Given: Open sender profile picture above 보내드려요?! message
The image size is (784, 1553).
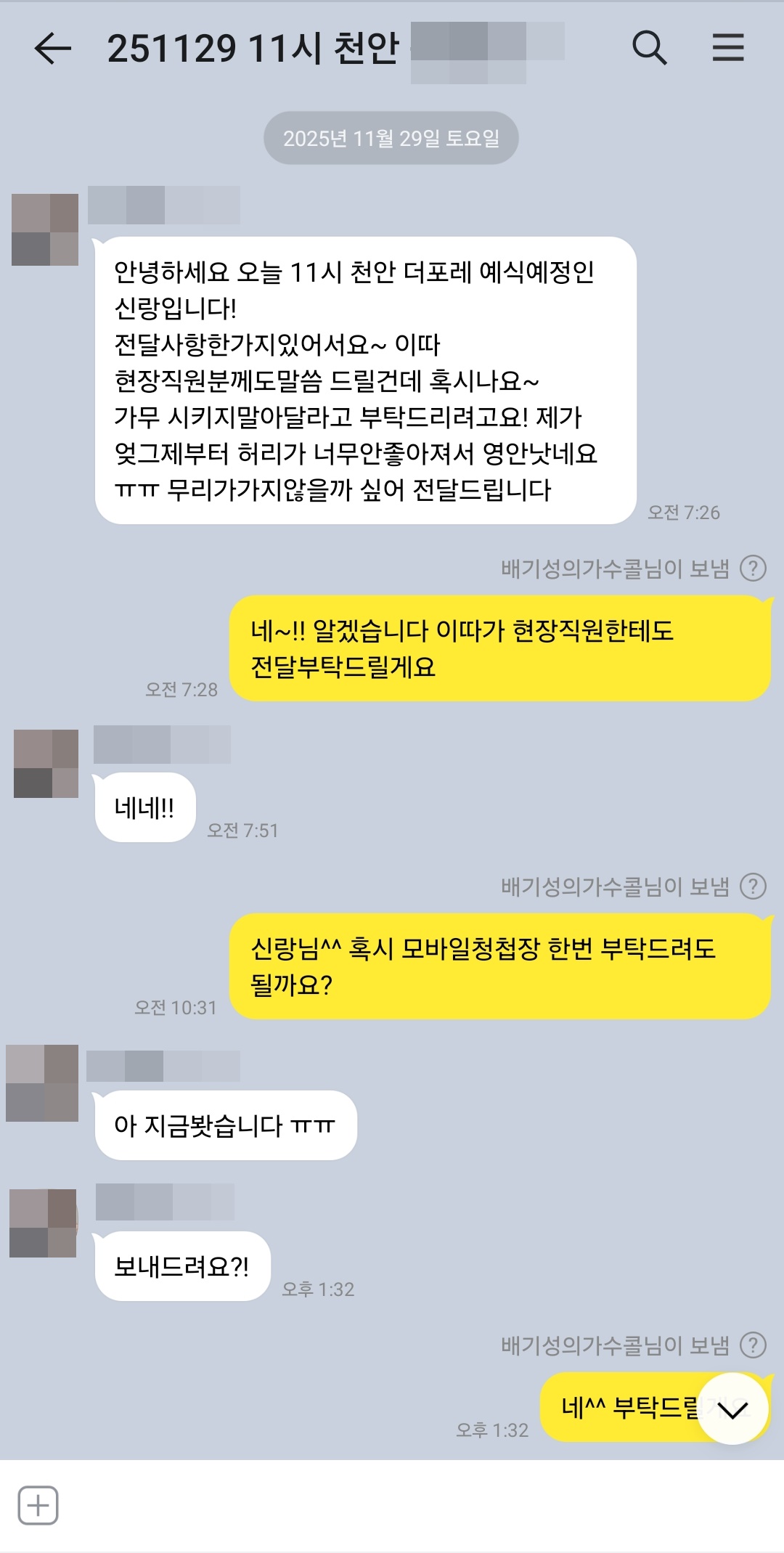Looking at the screenshot, I should click(x=43, y=1223).
